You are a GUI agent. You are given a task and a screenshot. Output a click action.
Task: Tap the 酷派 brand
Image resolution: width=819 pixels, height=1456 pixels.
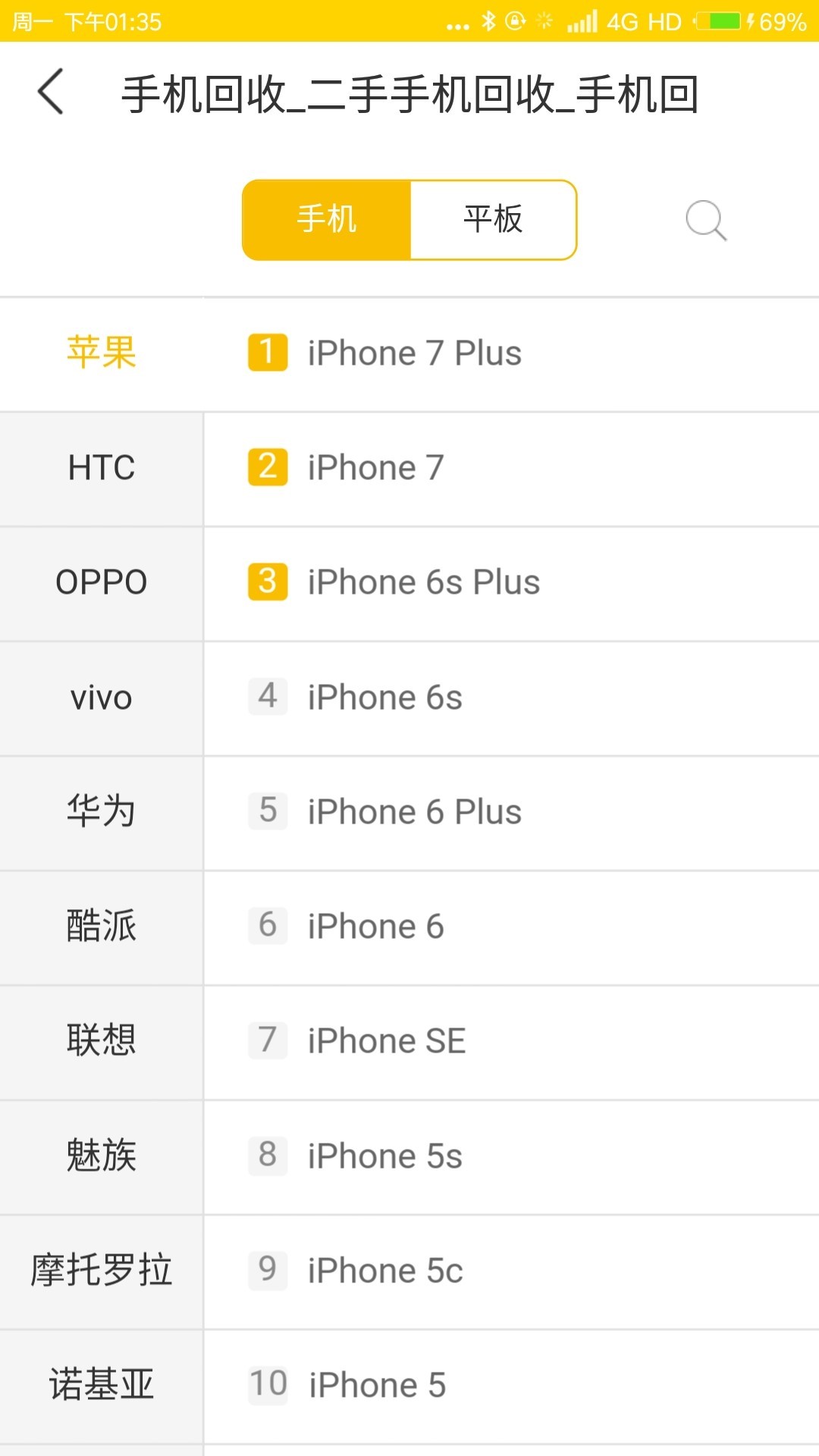coord(102,926)
